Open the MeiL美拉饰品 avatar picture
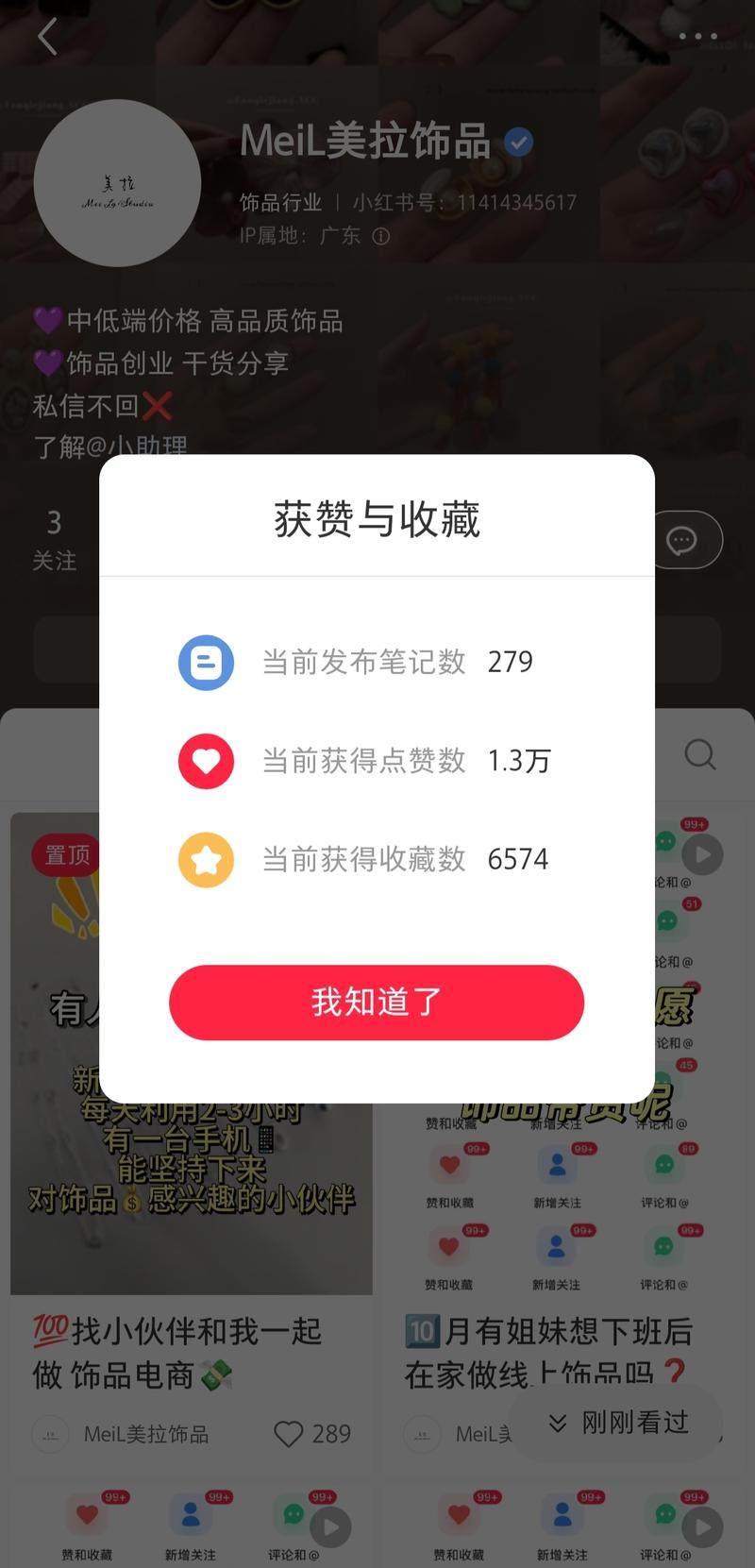 pyautogui.click(x=117, y=183)
